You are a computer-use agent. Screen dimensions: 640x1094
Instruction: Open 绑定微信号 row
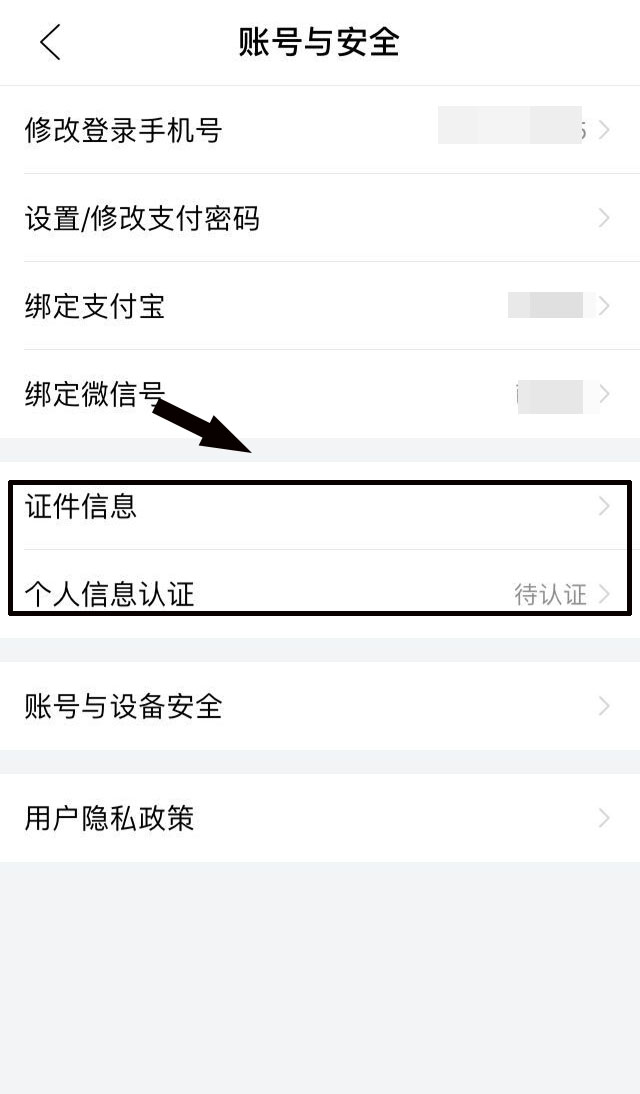click(x=320, y=394)
